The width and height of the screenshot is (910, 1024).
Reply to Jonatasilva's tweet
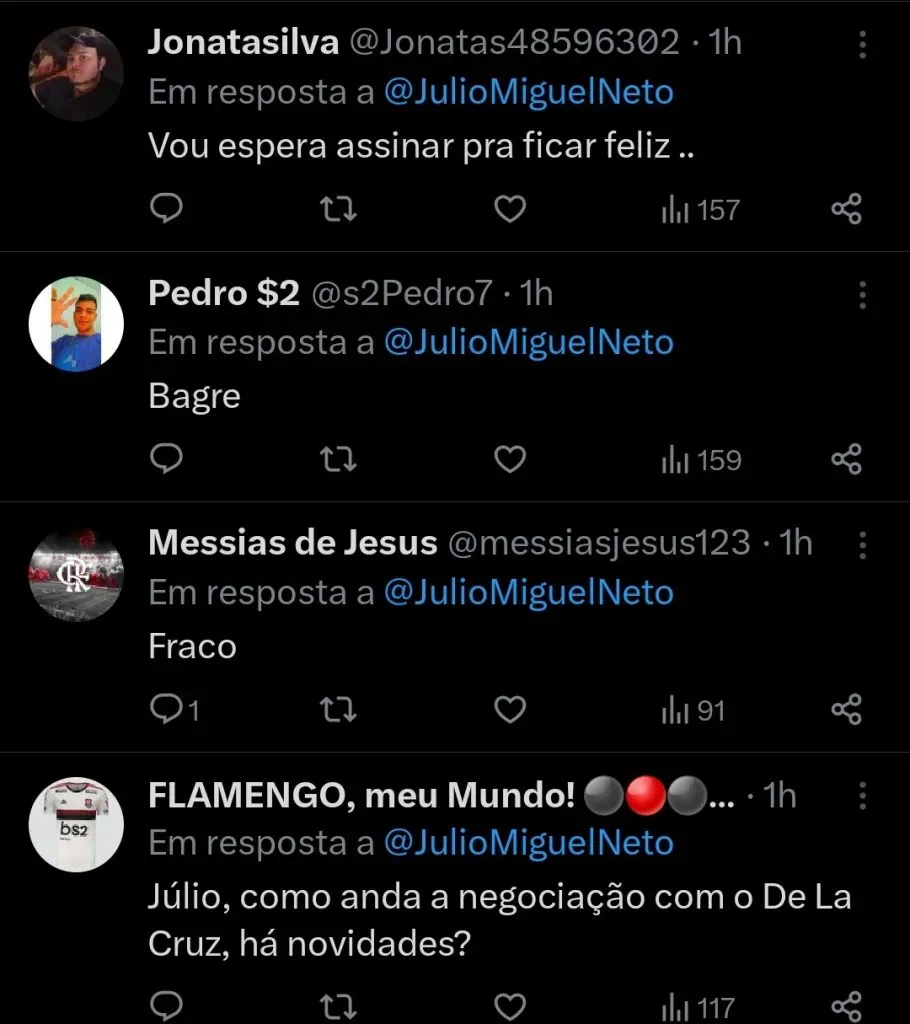click(x=165, y=209)
